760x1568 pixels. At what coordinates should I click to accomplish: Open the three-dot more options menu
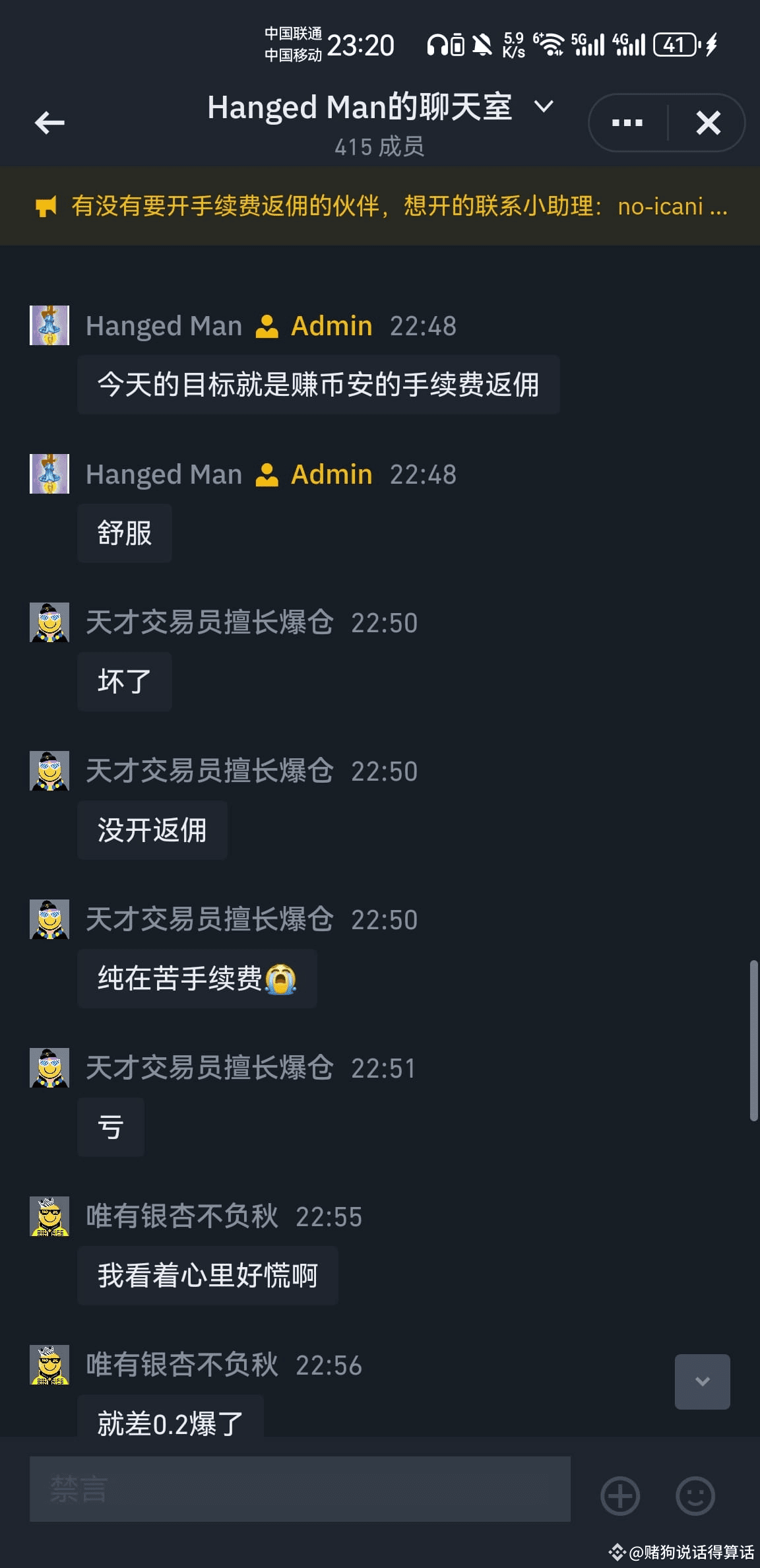627,123
